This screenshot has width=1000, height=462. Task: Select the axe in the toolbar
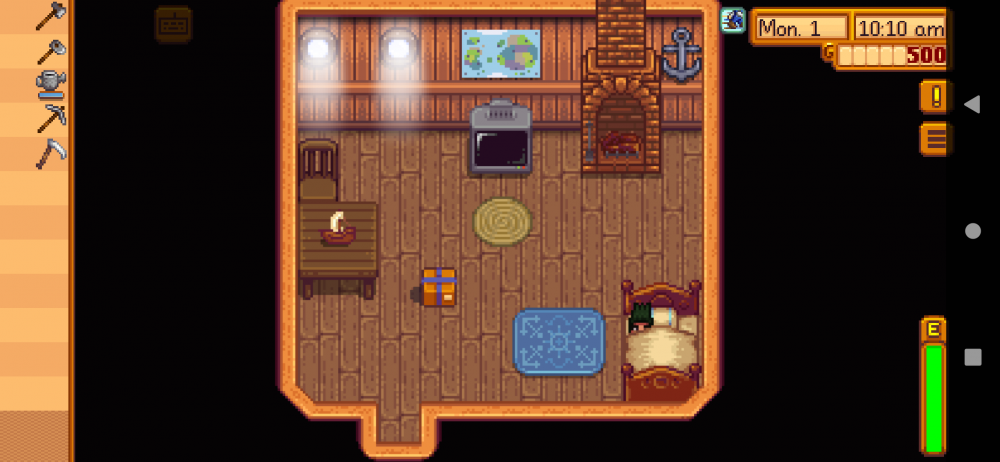pos(50,15)
